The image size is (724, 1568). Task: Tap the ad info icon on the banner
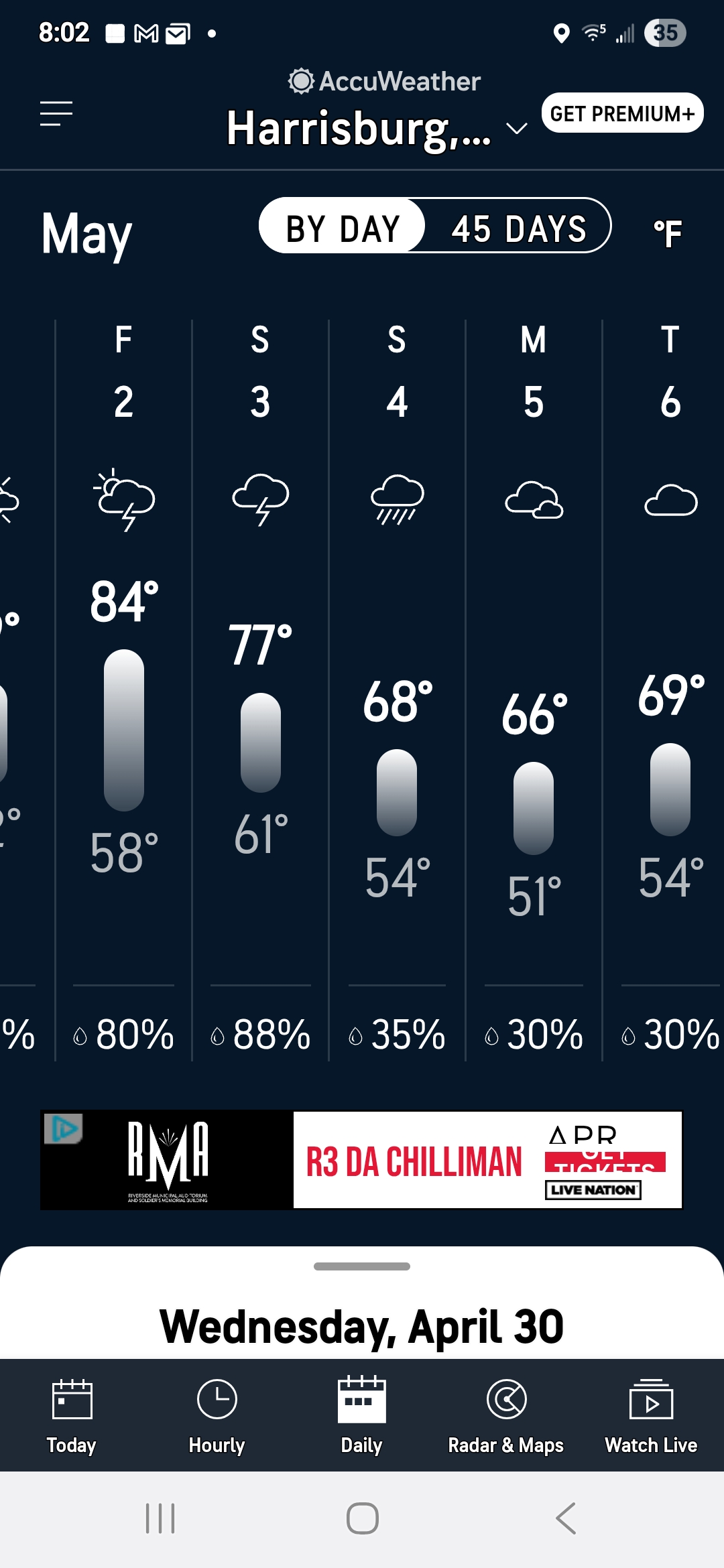[x=63, y=1128]
